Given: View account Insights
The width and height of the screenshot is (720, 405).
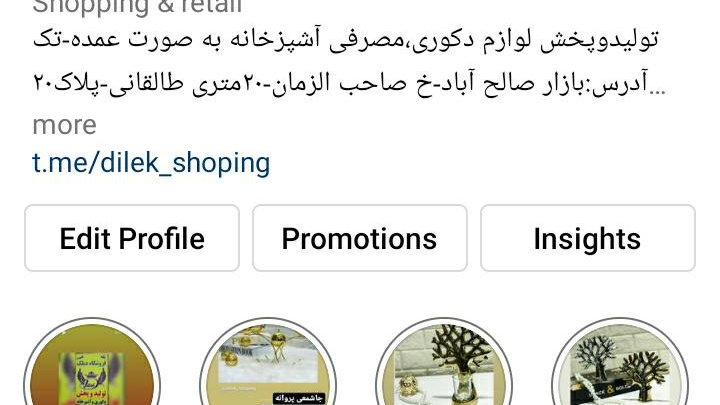Looking at the screenshot, I should [x=587, y=239].
